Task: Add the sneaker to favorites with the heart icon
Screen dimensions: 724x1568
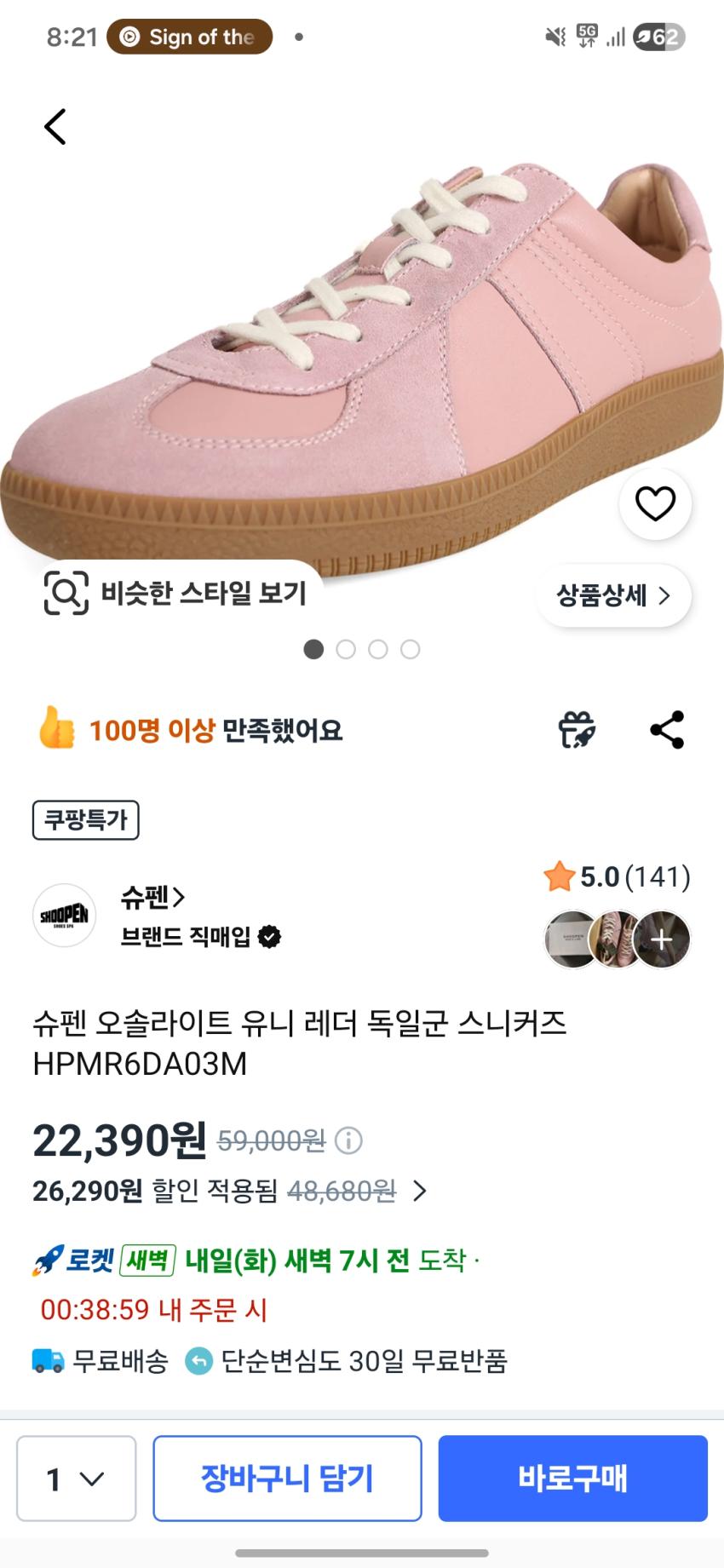Action: (x=654, y=504)
